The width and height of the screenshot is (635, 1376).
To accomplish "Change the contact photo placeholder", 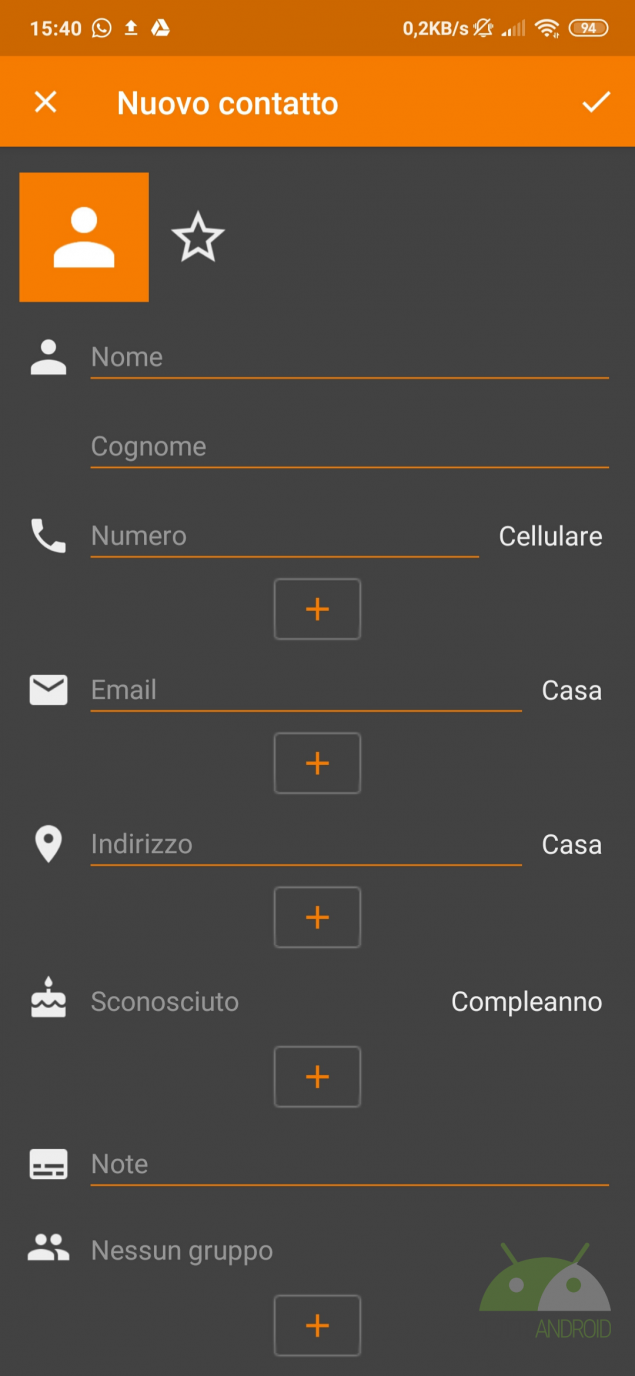I will (x=84, y=237).
